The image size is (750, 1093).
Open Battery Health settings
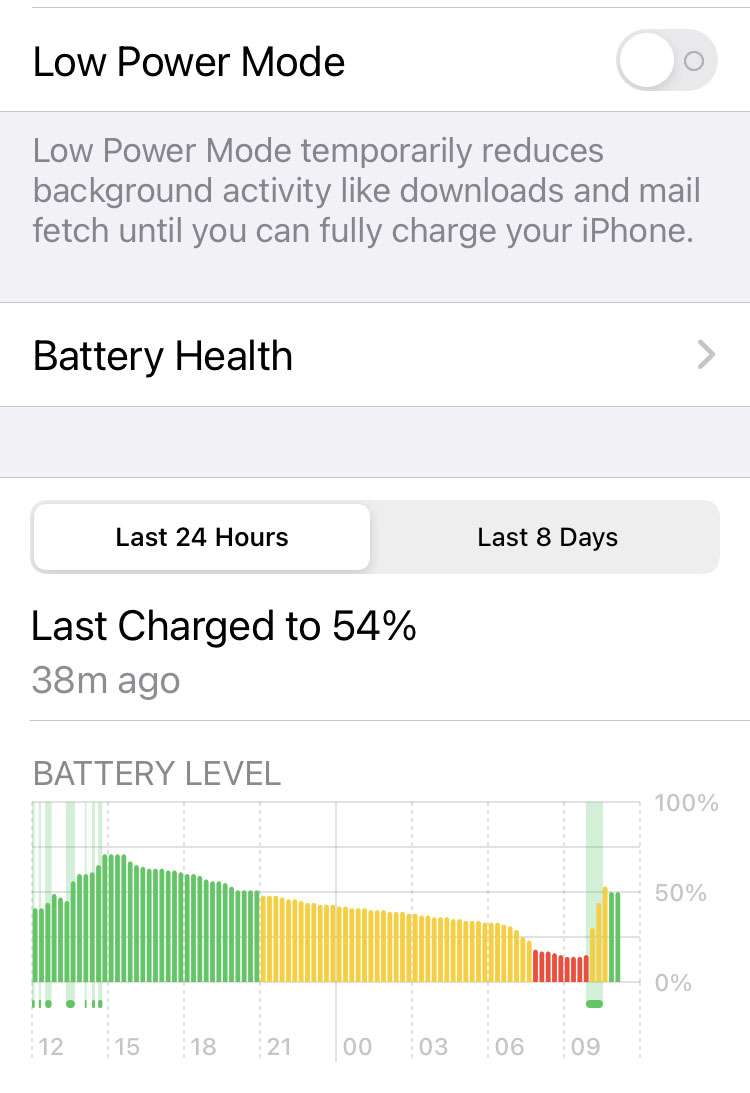pos(374,355)
